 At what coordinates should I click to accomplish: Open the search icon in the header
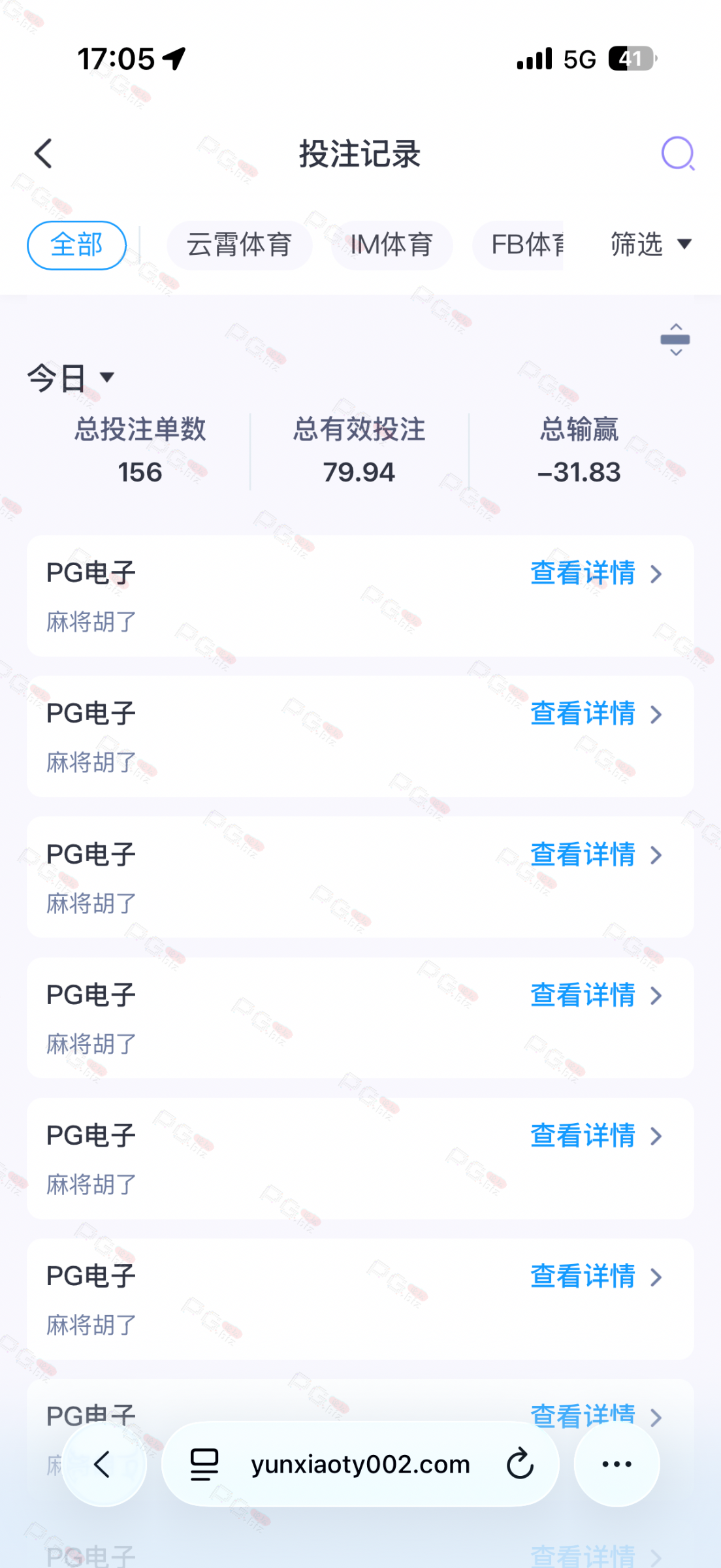[x=677, y=154]
